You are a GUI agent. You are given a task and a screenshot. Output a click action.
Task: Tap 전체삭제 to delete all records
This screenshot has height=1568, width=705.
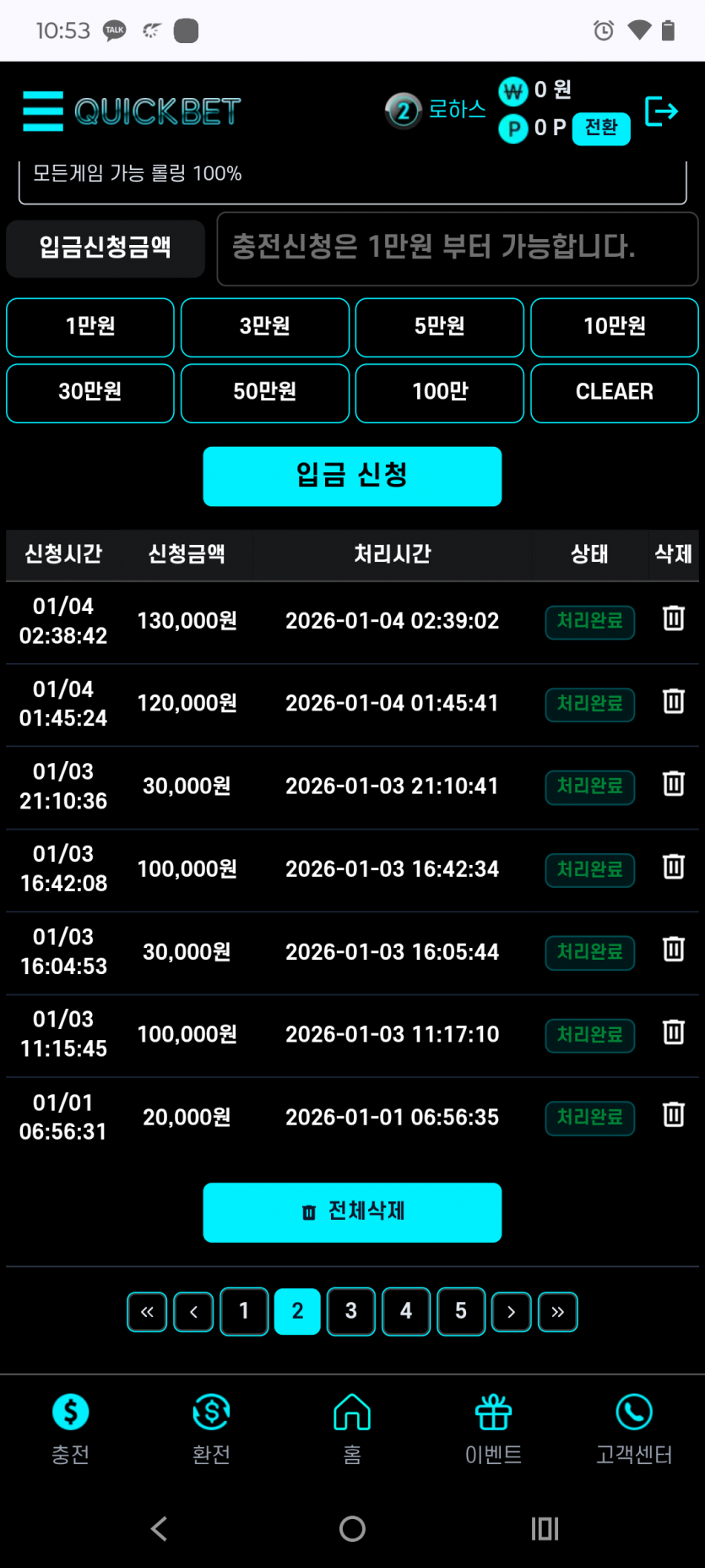point(352,1212)
